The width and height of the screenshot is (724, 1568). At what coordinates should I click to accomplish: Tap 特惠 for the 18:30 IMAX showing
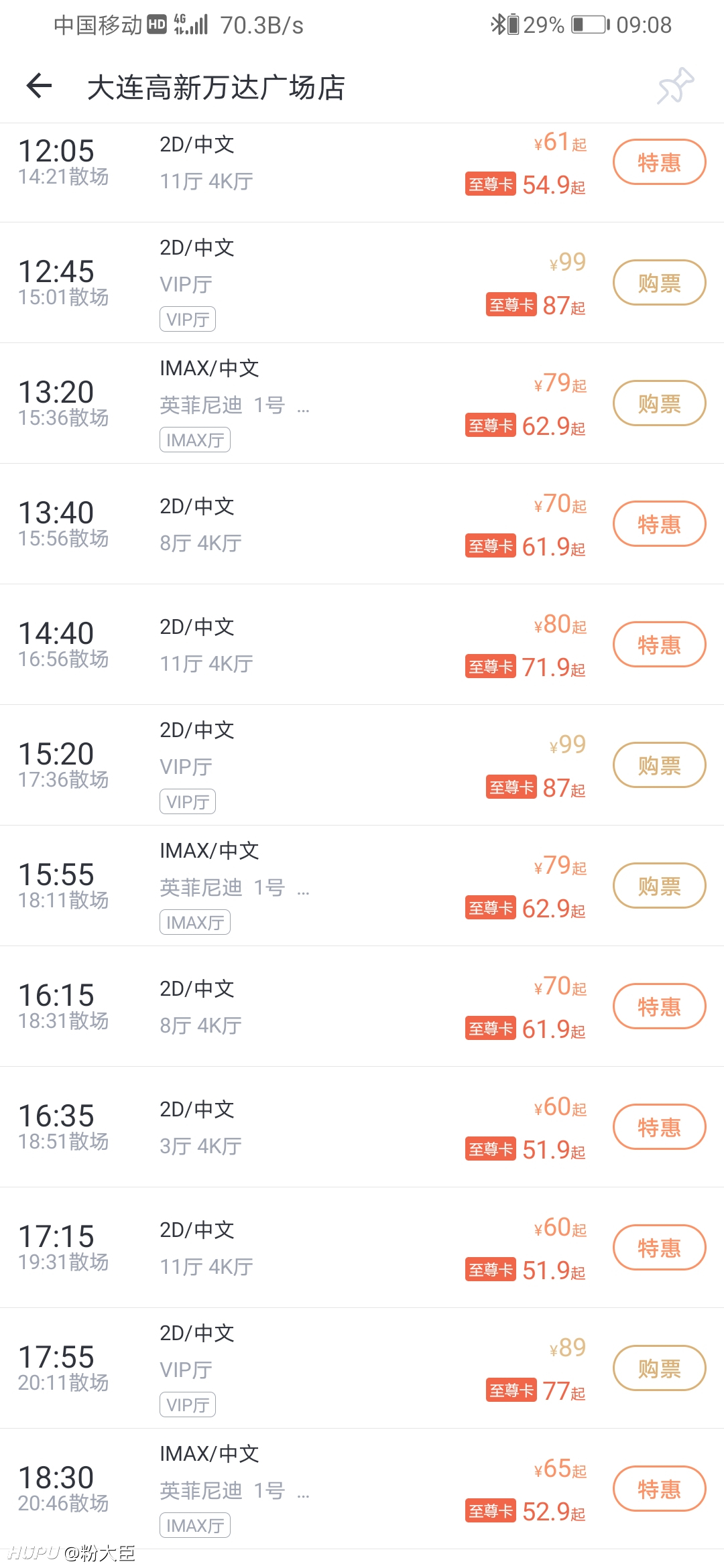[x=659, y=1489]
